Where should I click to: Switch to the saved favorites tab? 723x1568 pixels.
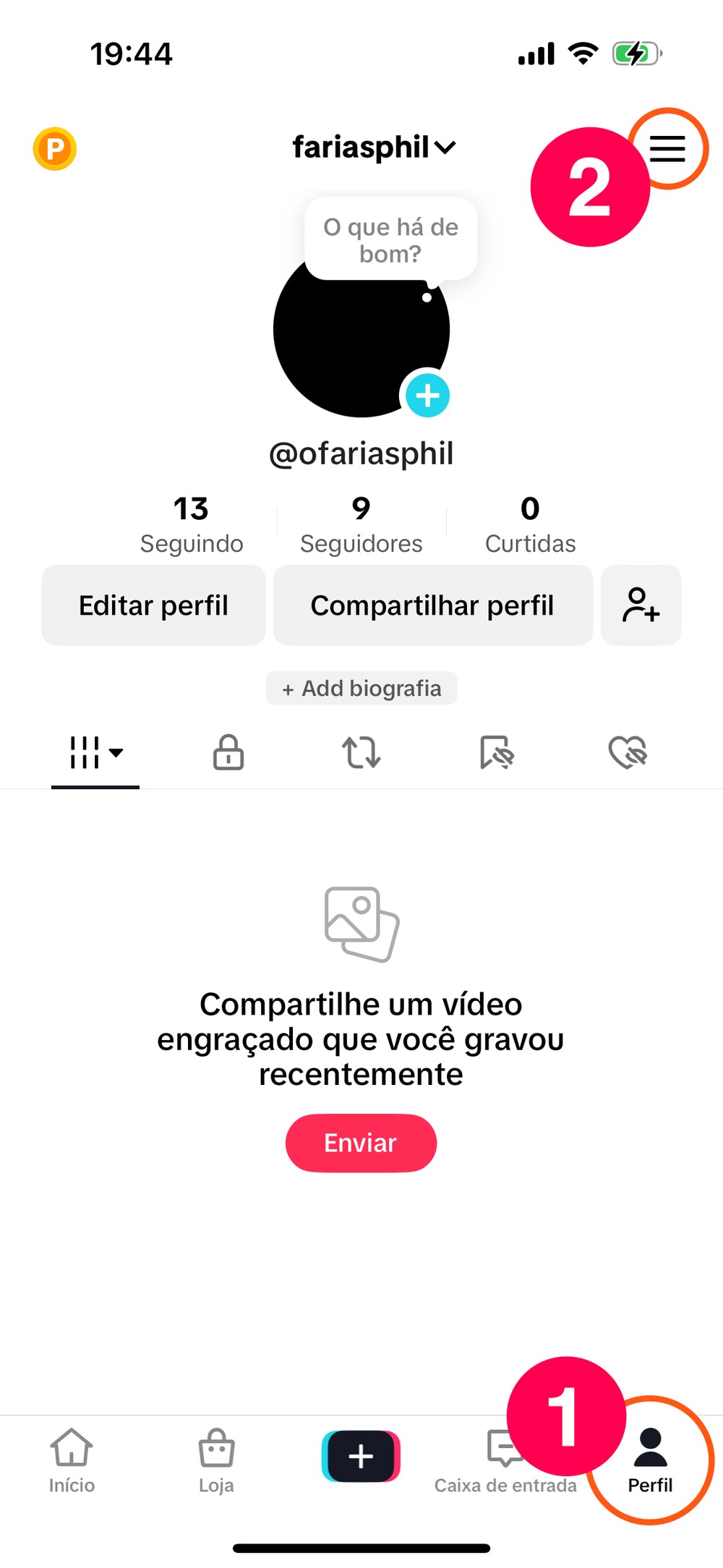click(496, 752)
